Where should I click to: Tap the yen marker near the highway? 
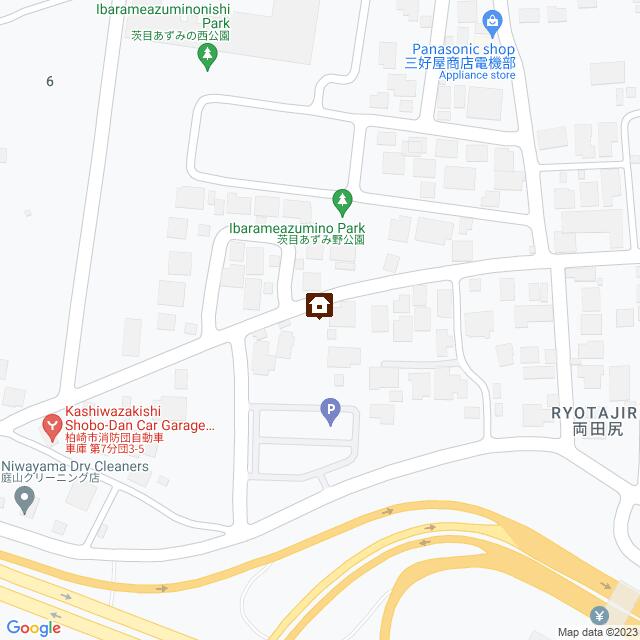pos(600,615)
